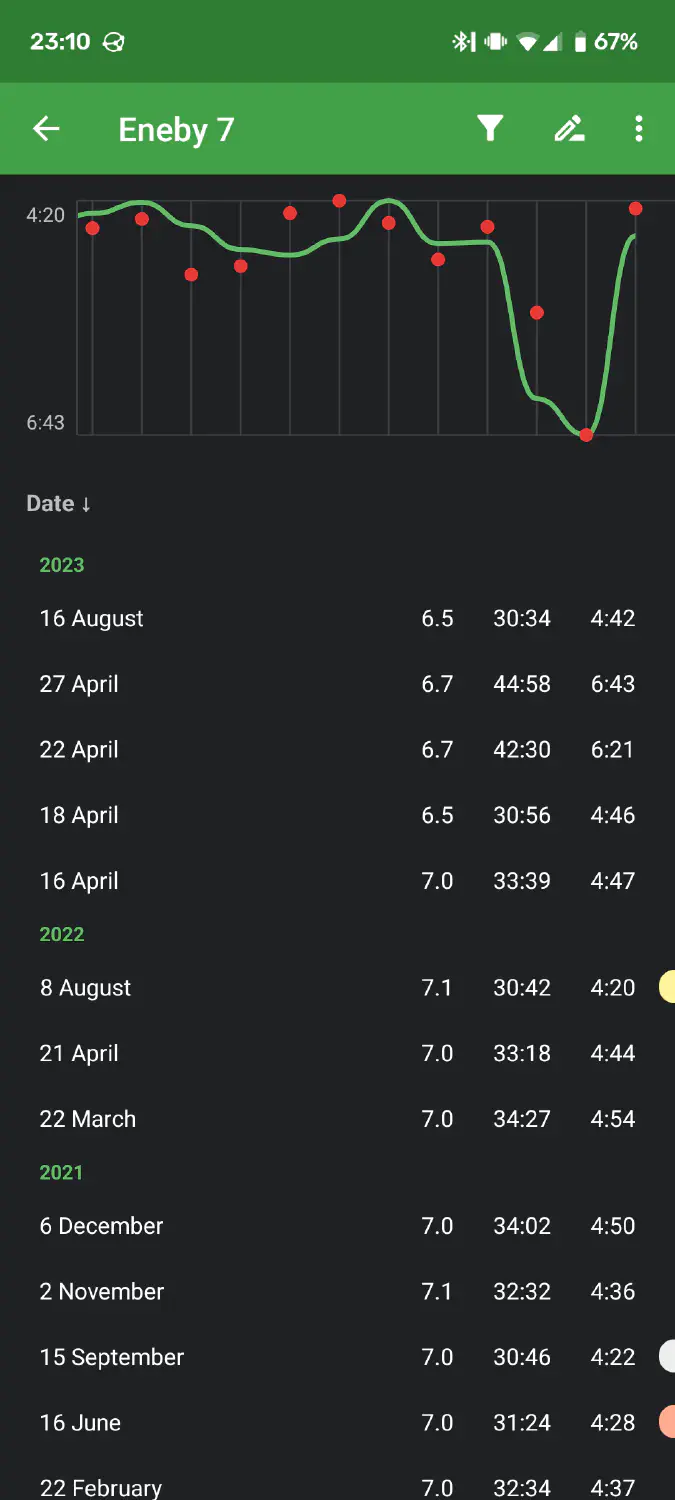The height and width of the screenshot is (1500, 675).
Task: Open the 27 April entry
Action: pos(337,684)
